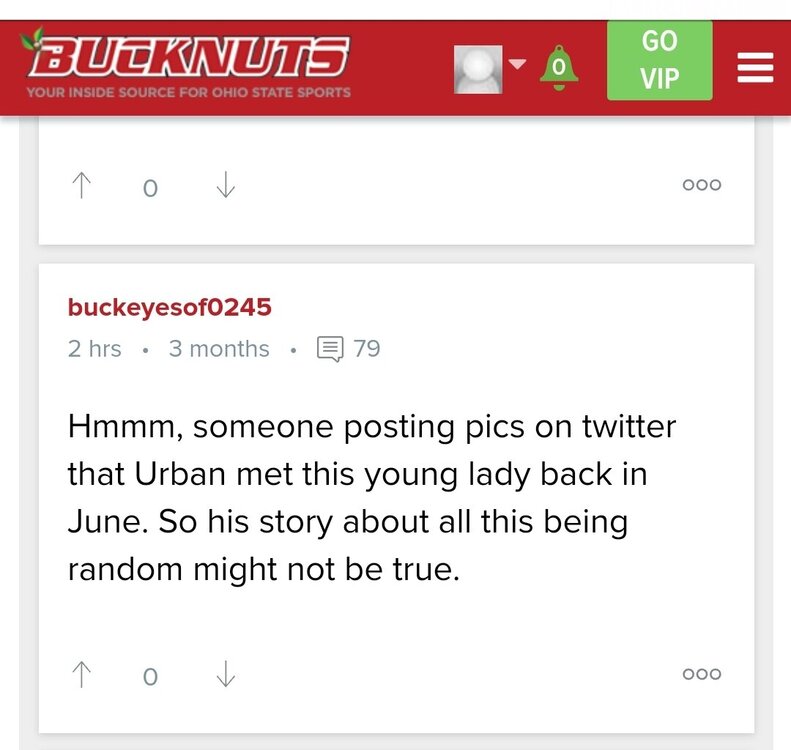
Task: Open the hamburger menu
Action: click(x=755, y=67)
